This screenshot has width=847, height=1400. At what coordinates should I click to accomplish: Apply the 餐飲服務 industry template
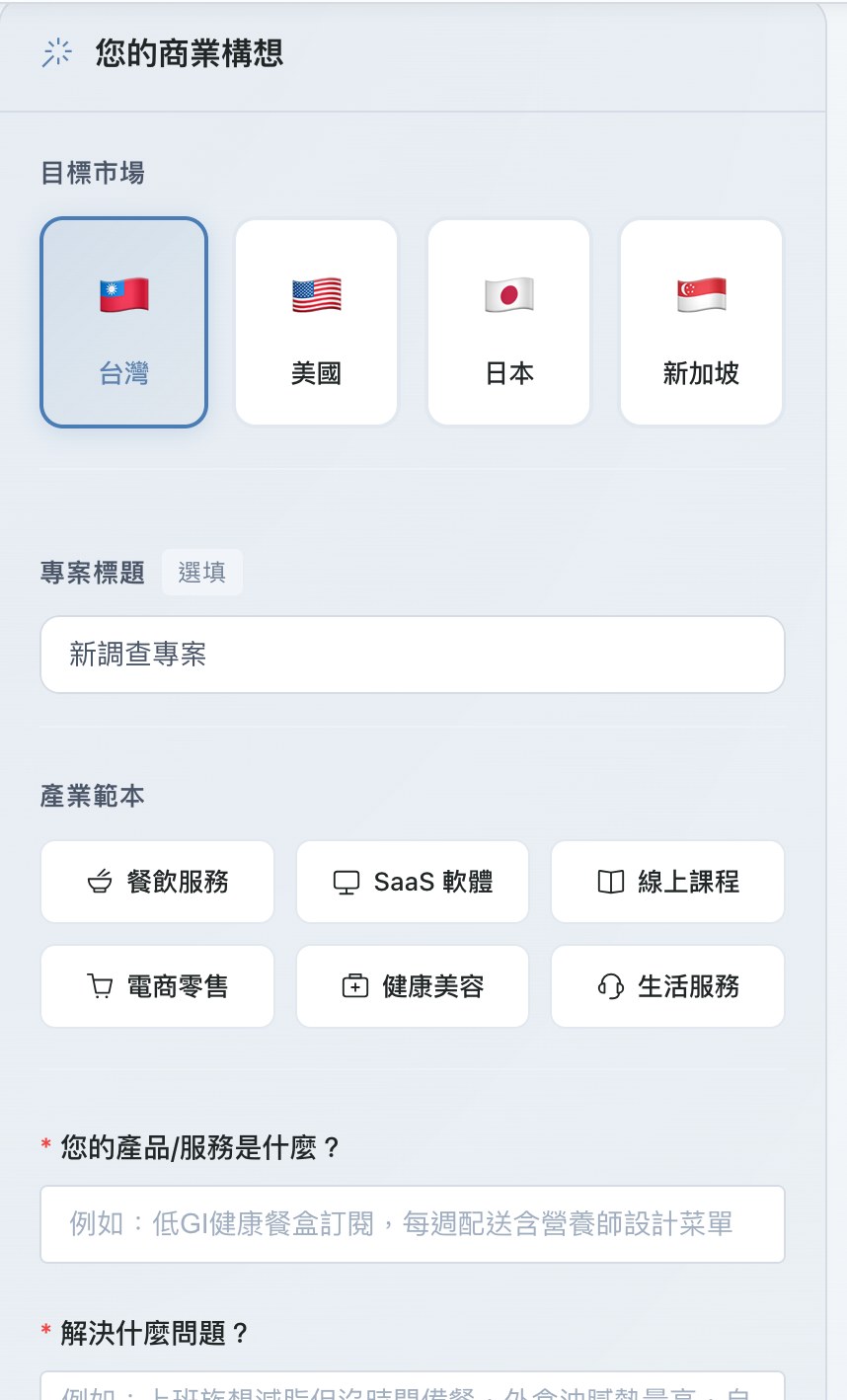[x=157, y=882]
